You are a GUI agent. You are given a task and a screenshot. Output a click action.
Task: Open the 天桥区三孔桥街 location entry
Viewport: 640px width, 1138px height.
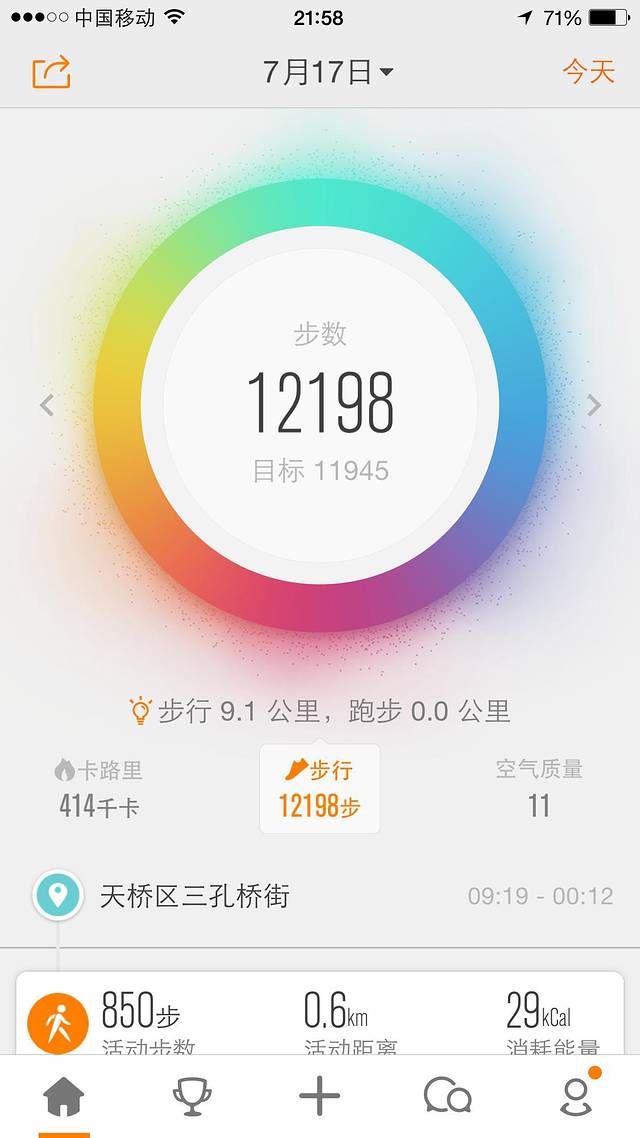(195, 895)
